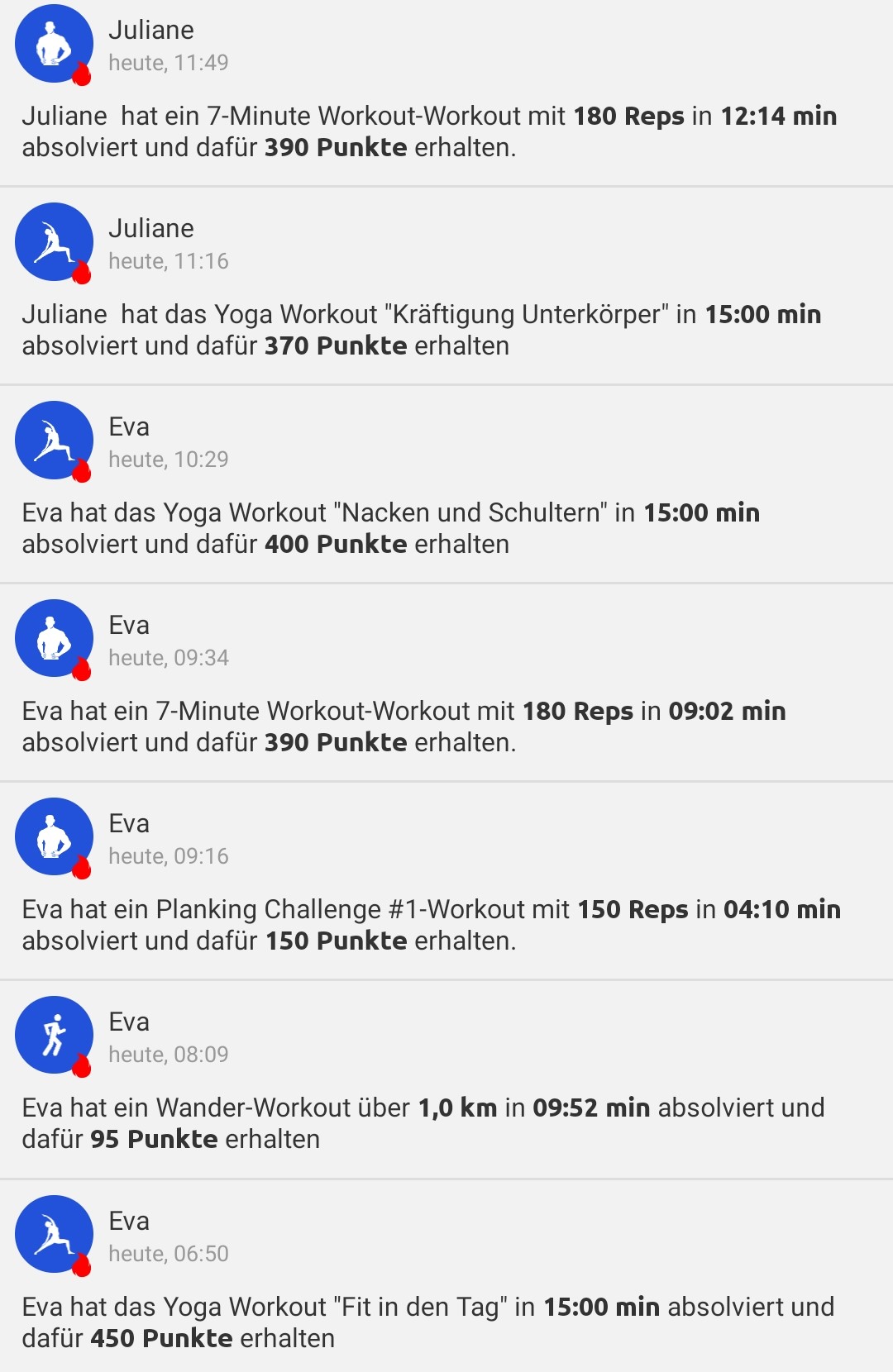This screenshot has width=893, height=1372.
Task: Open Juliane's profile from her 11:49 post
Action: click(x=152, y=30)
